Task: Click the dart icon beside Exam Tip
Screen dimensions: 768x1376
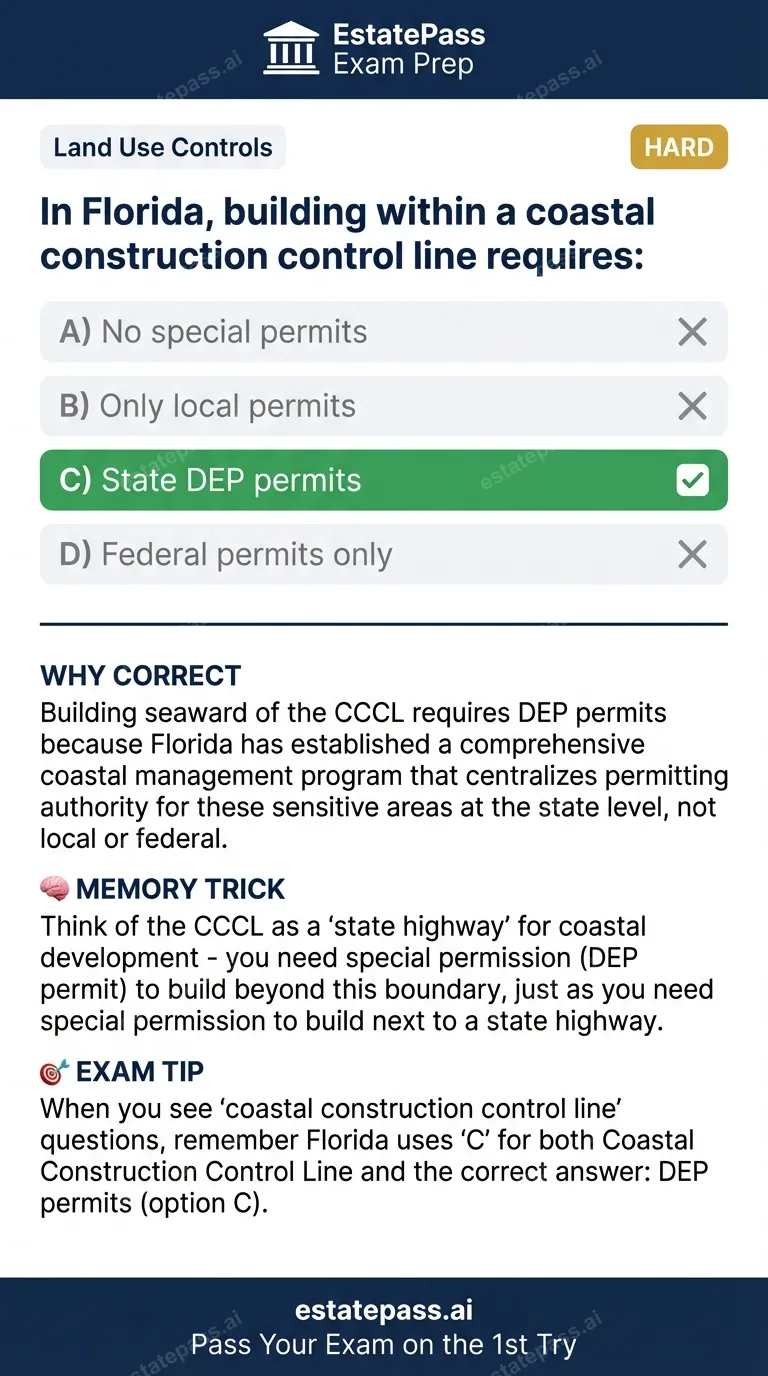Action: [52, 1070]
